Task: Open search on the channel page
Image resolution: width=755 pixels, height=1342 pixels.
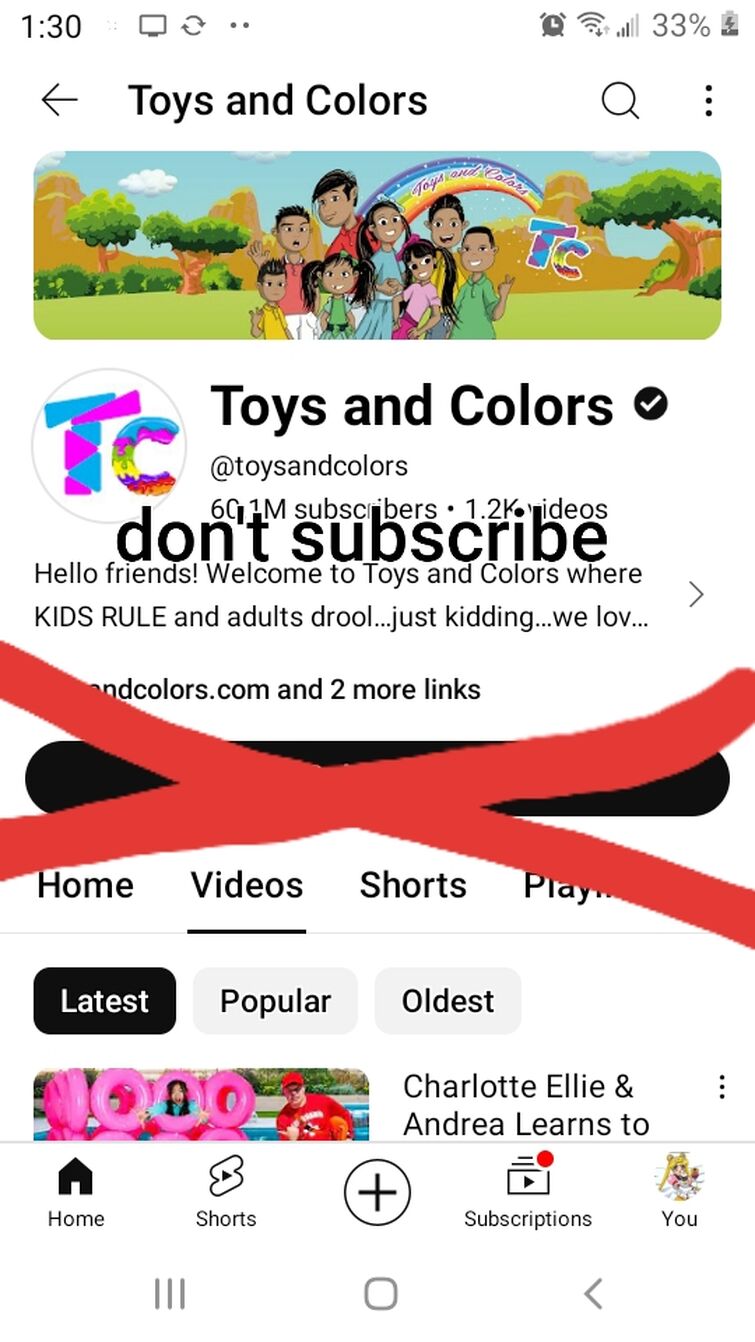Action: (x=620, y=101)
